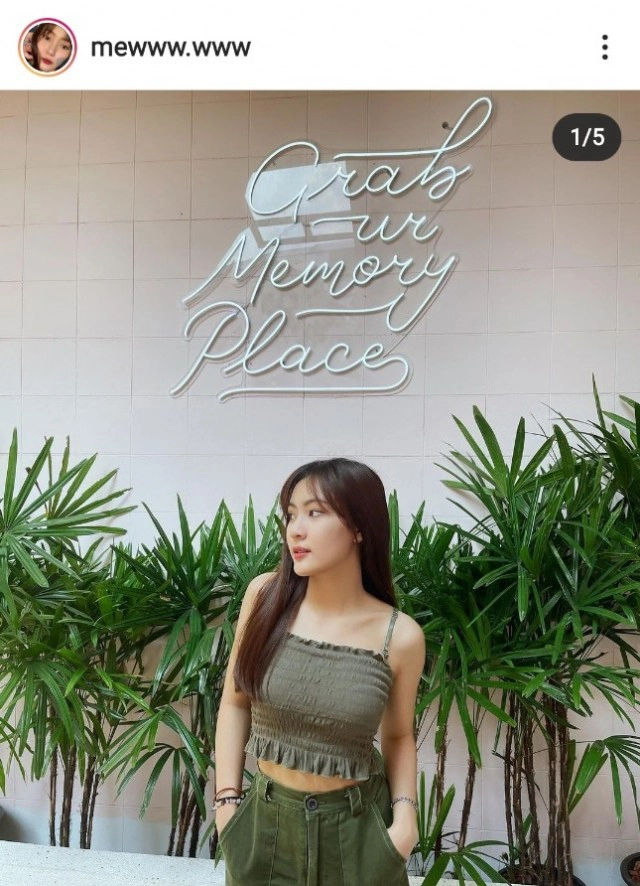Open the post's three-dot overflow menu

pos(604,47)
